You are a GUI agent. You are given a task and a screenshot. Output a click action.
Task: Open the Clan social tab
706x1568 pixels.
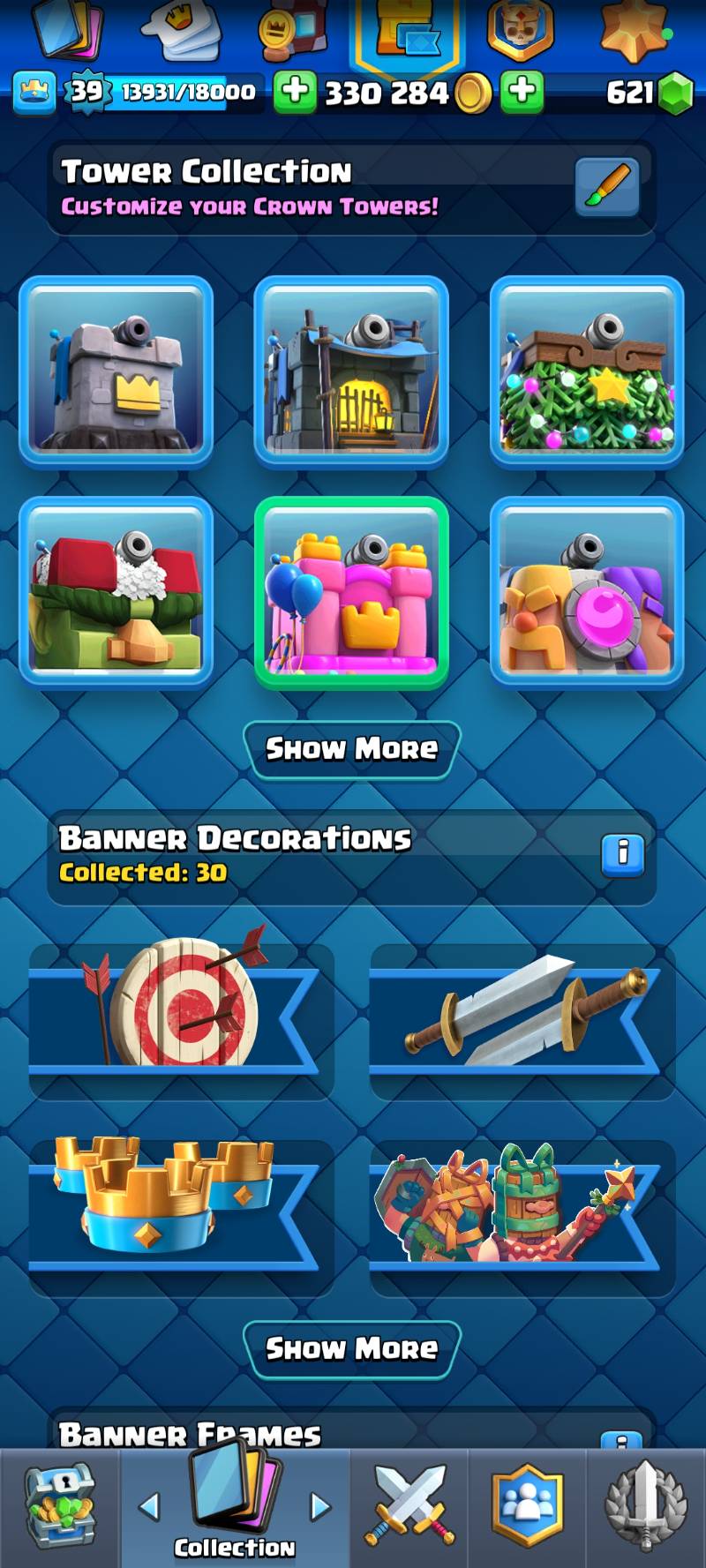527,1508
